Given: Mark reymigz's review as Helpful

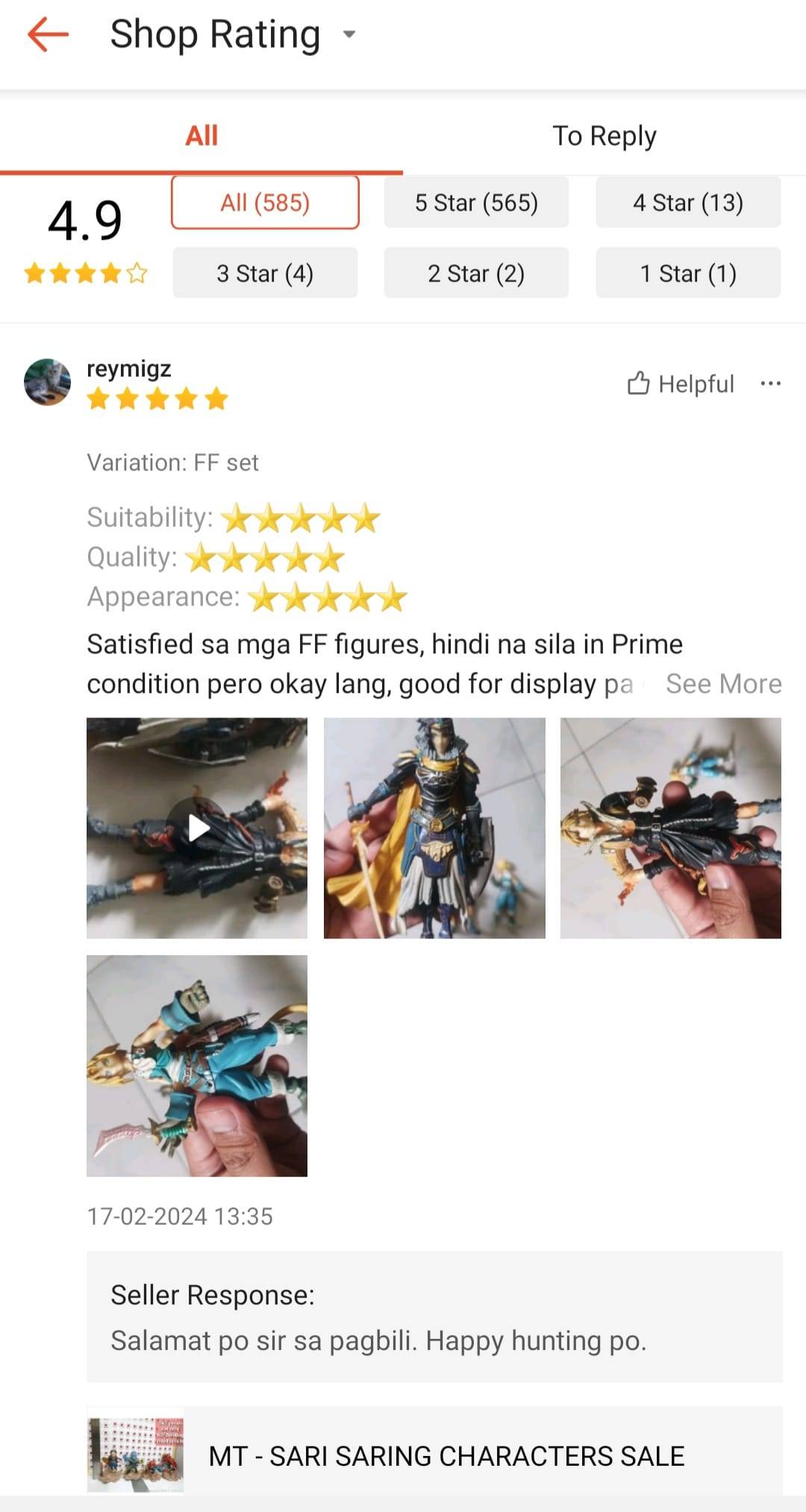Looking at the screenshot, I should (681, 384).
